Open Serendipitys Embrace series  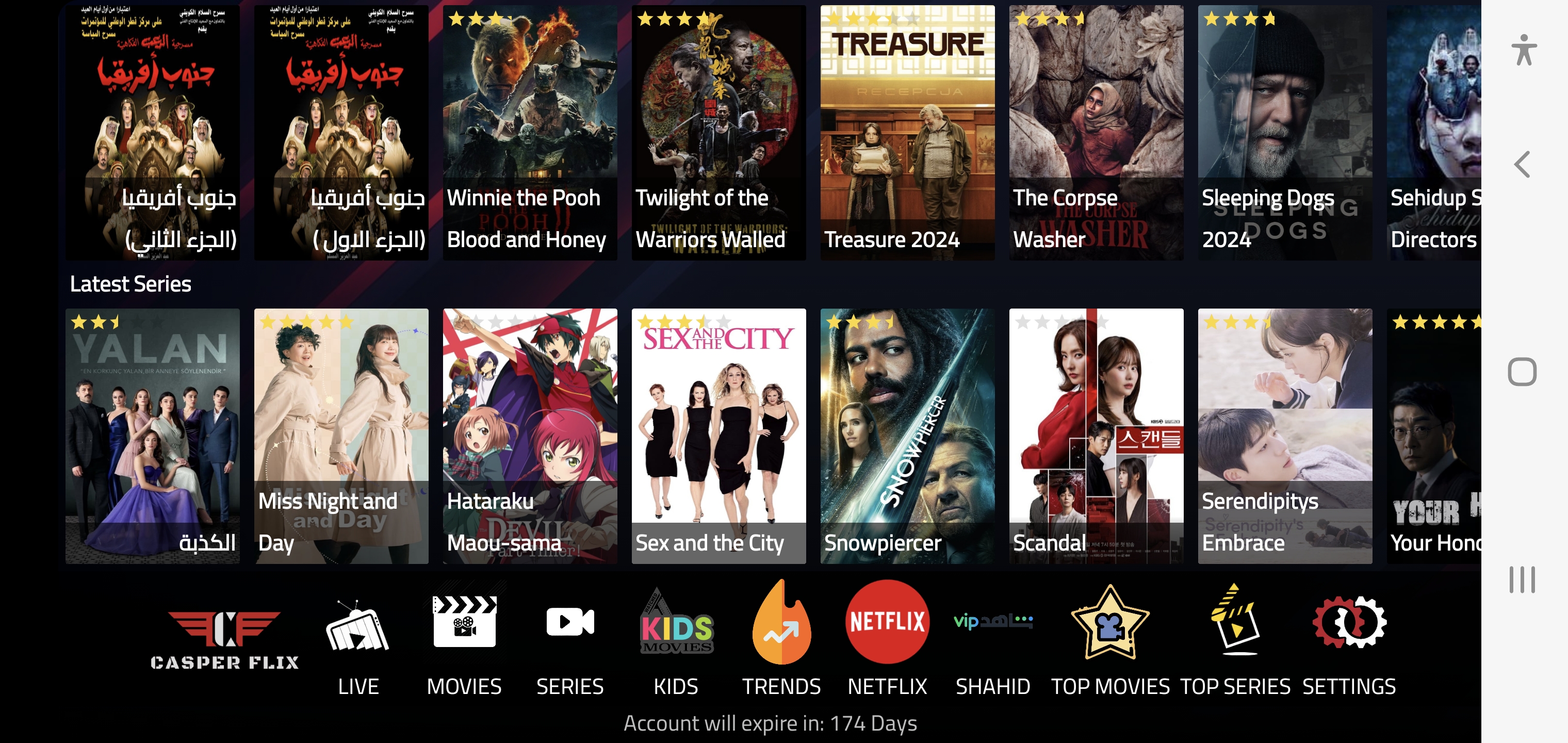coord(1284,435)
